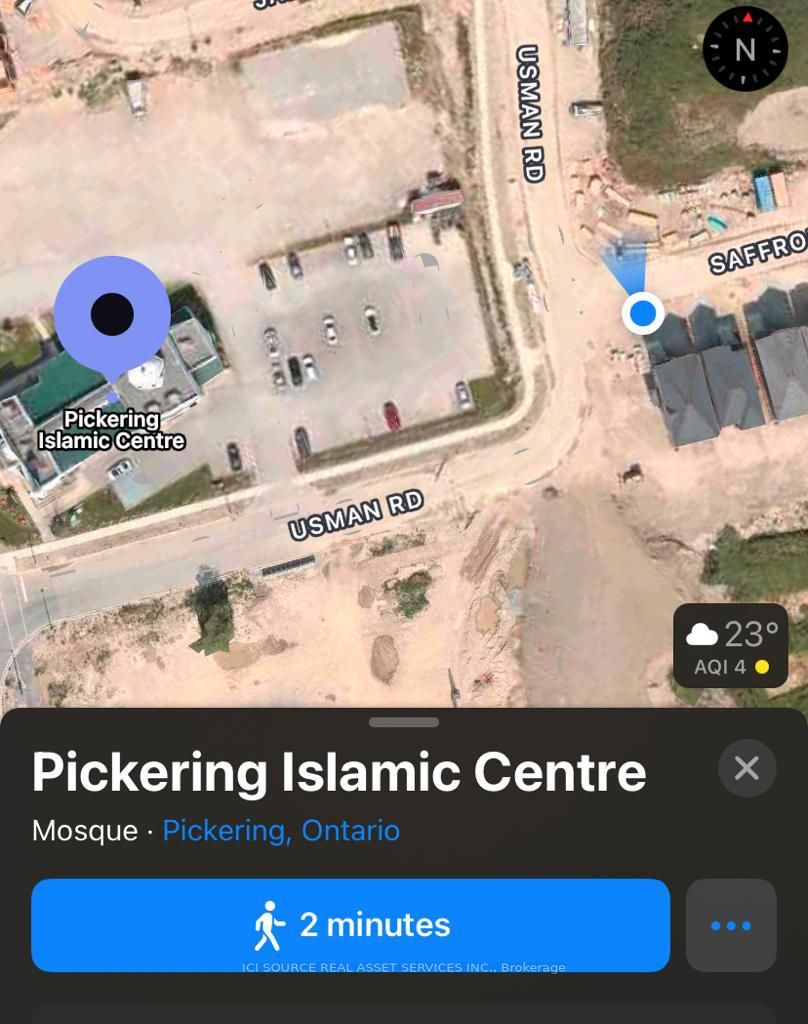Tap the compass to reset north

click(x=745, y=48)
